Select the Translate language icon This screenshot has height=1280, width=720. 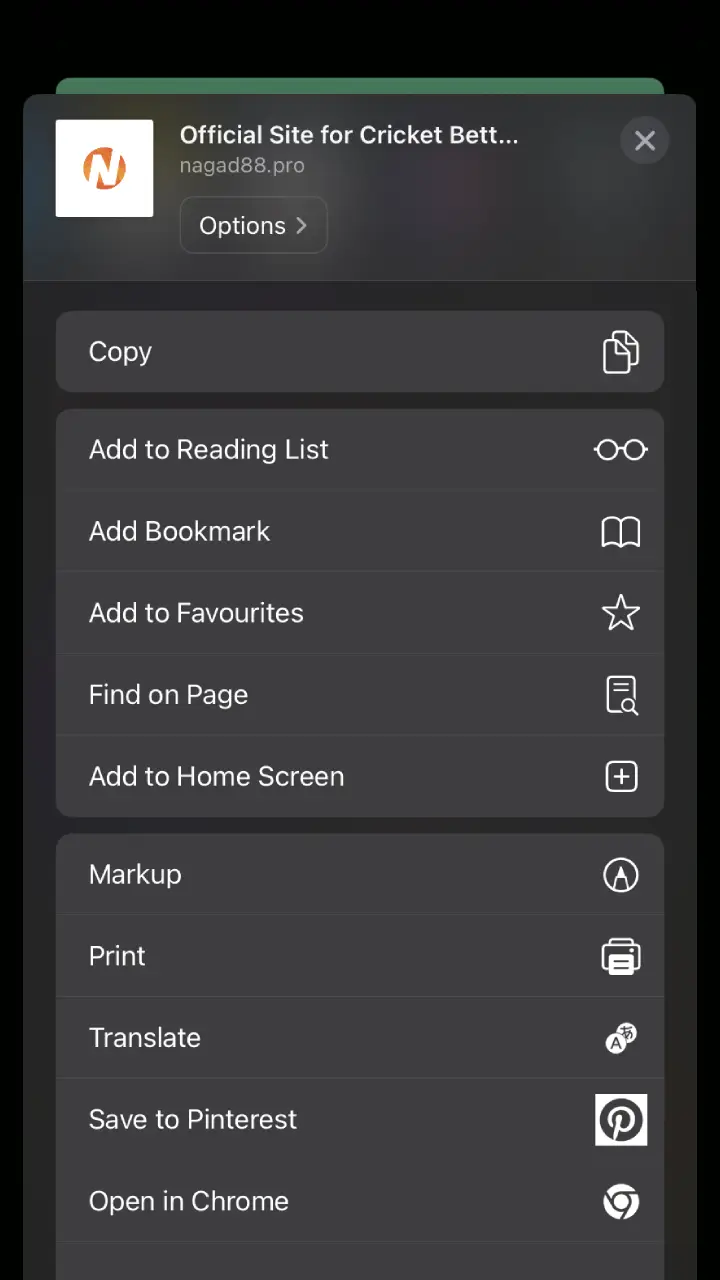coord(620,1038)
